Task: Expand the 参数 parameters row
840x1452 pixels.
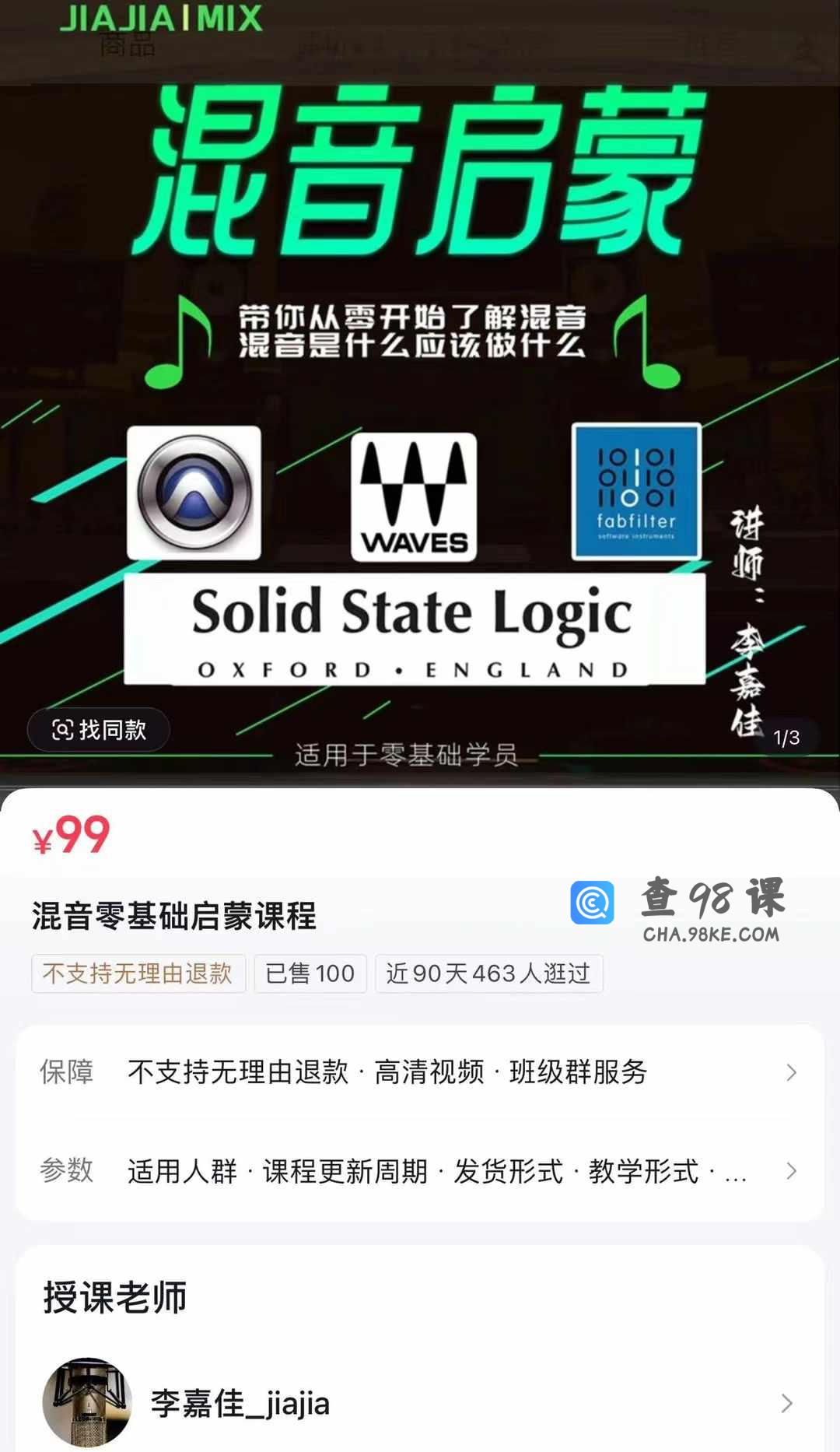Action: pyautogui.click(x=420, y=1171)
